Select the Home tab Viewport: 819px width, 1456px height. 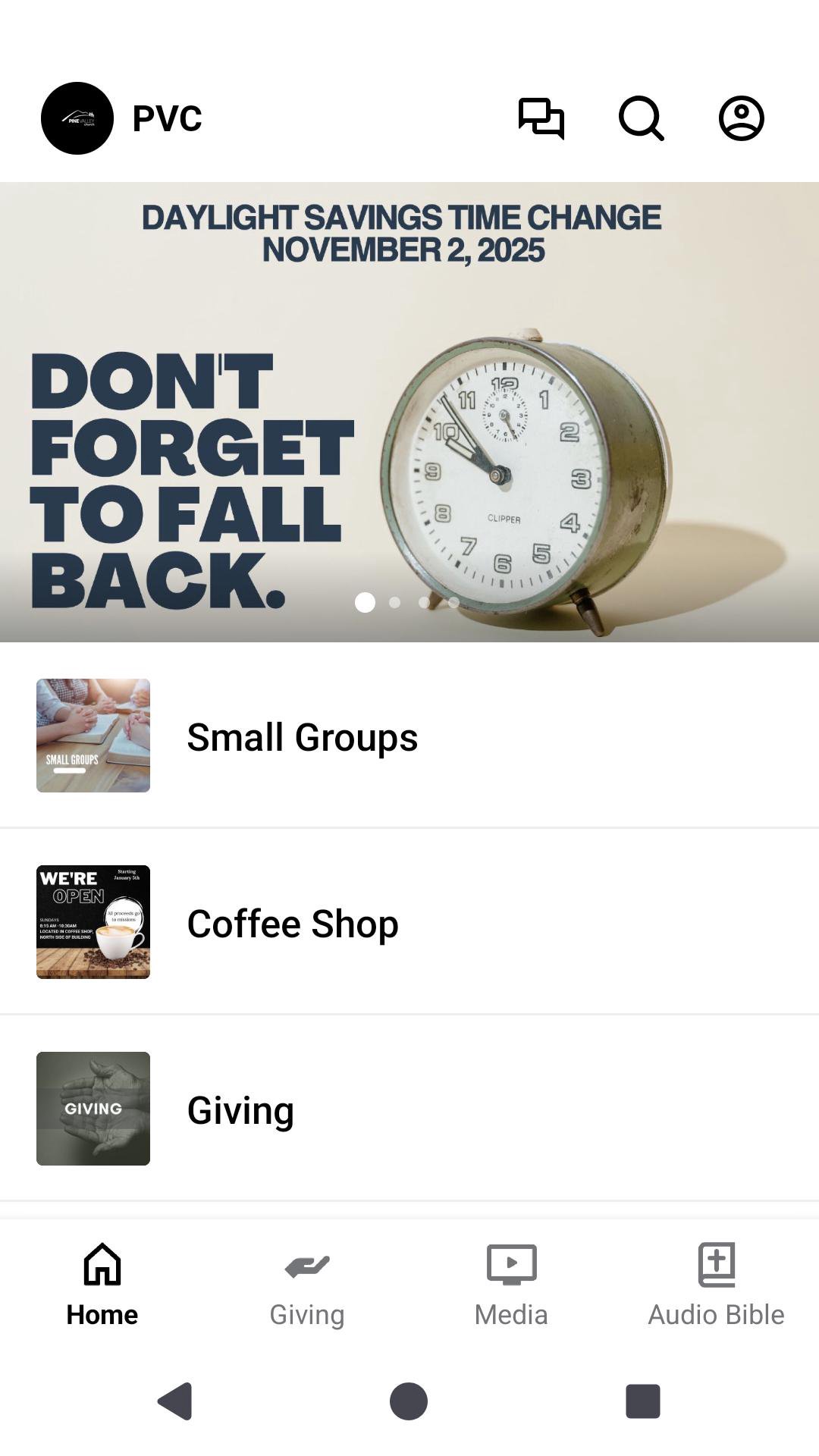[x=102, y=1283]
